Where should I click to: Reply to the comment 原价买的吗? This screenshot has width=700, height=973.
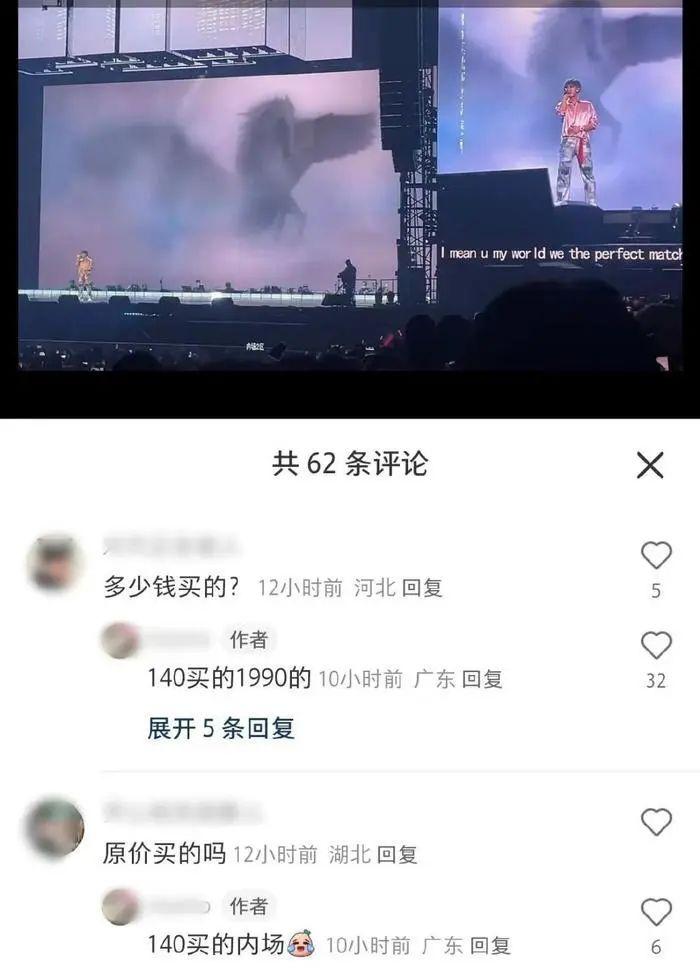coord(397,855)
